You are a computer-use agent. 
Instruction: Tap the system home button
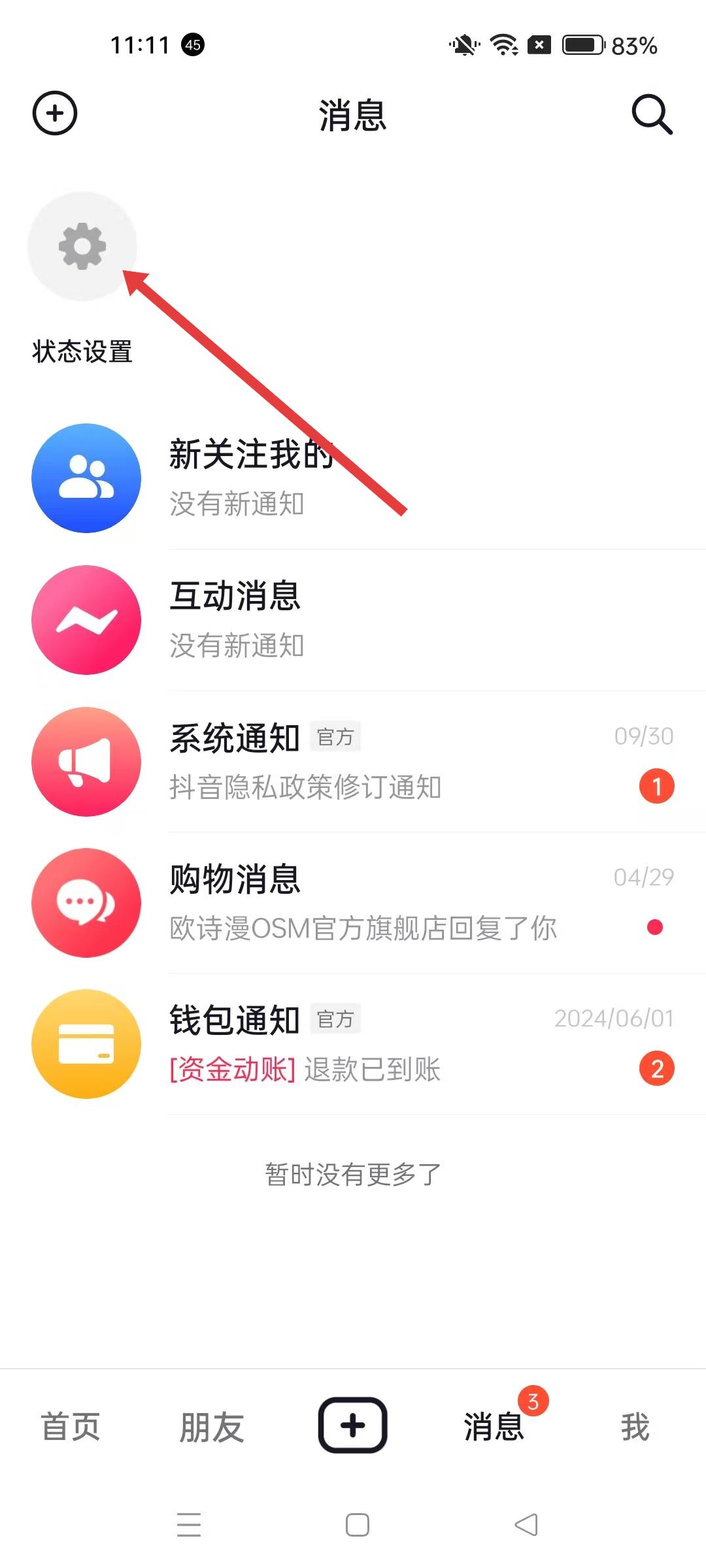[x=358, y=1525]
